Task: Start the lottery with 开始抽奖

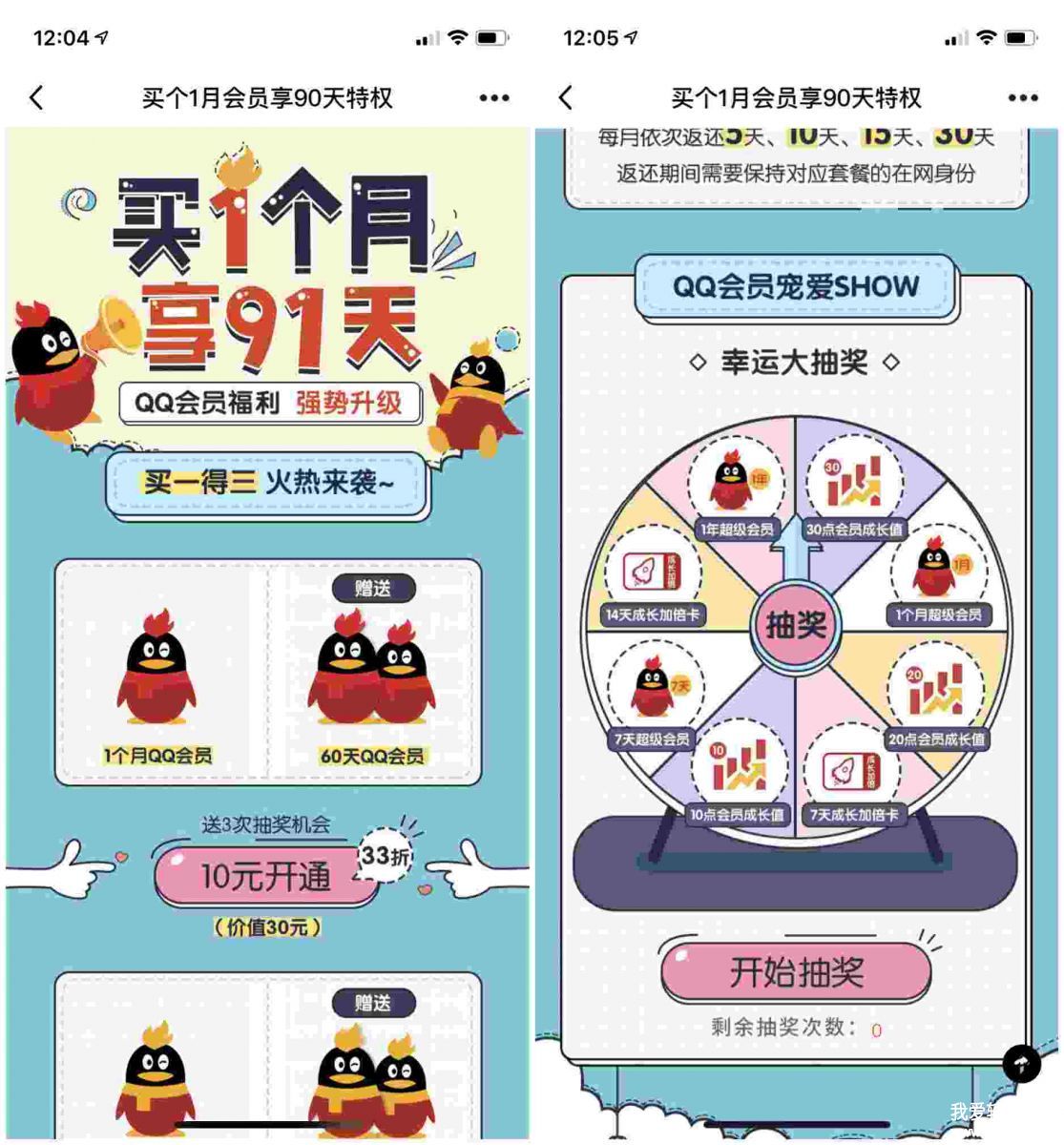Action: tap(796, 972)
